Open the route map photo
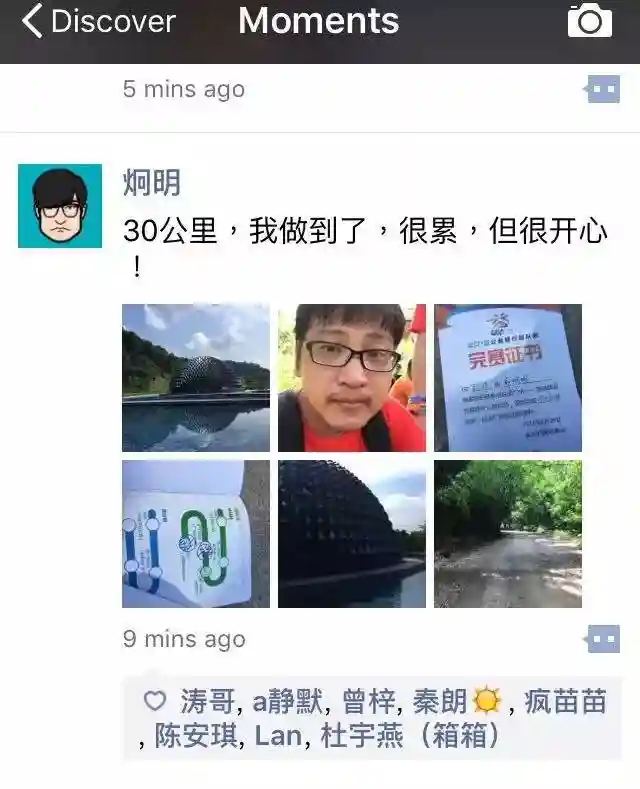 196,534
